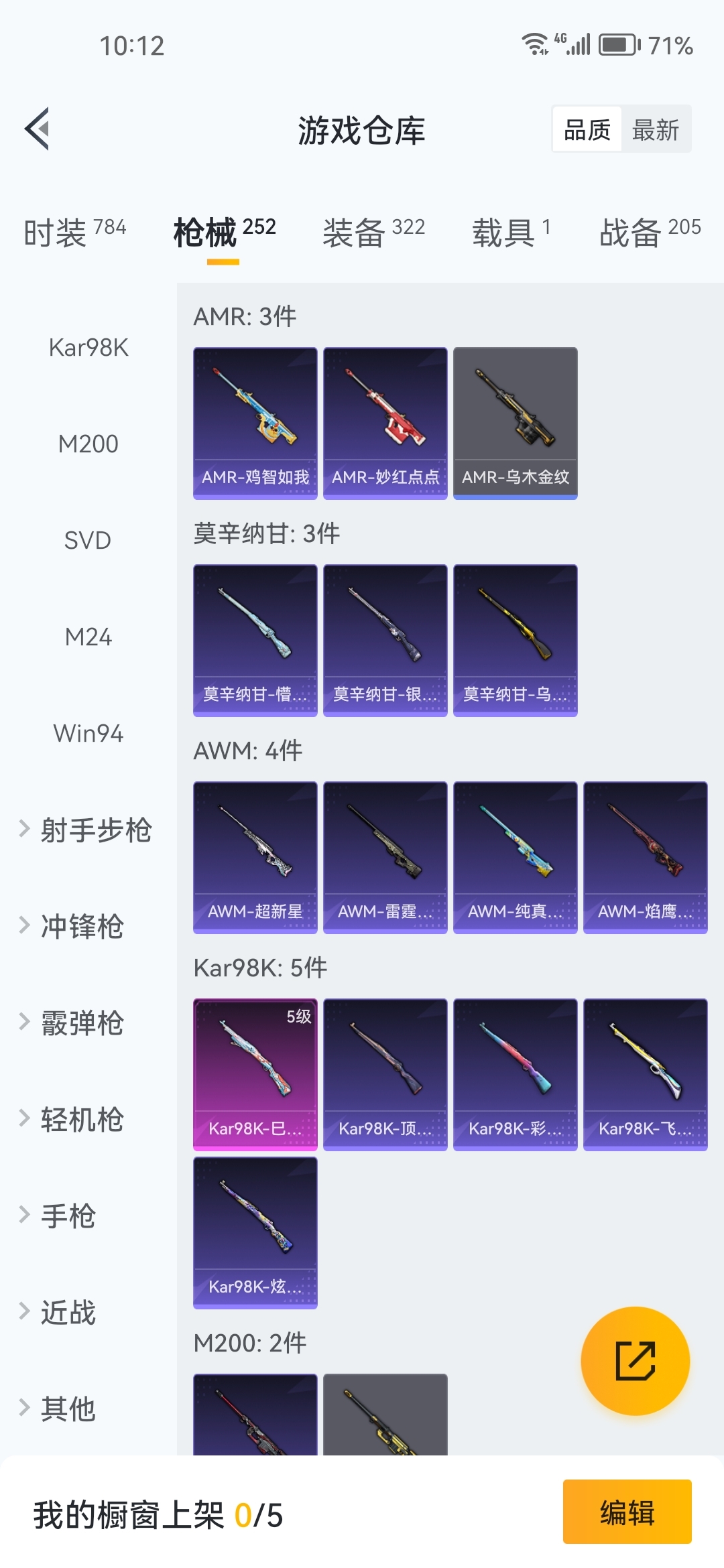Open AWM-超新星 skin details
This screenshot has width=724, height=1568.
click(255, 857)
